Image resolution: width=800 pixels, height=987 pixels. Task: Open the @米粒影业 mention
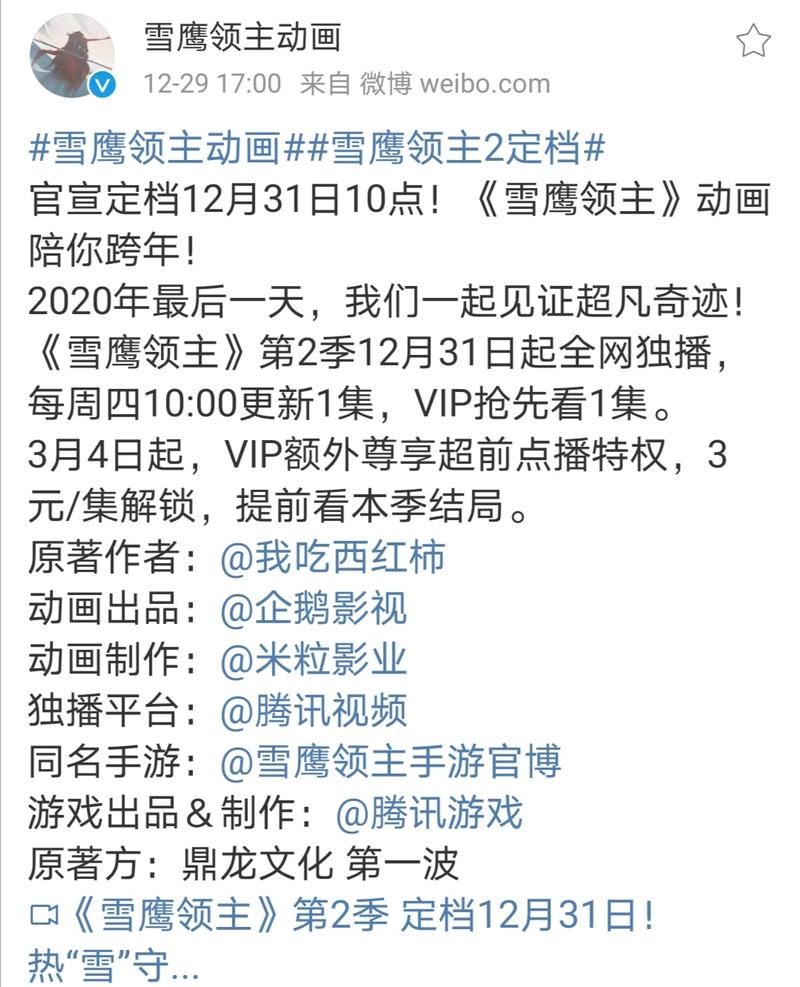(x=313, y=660)
